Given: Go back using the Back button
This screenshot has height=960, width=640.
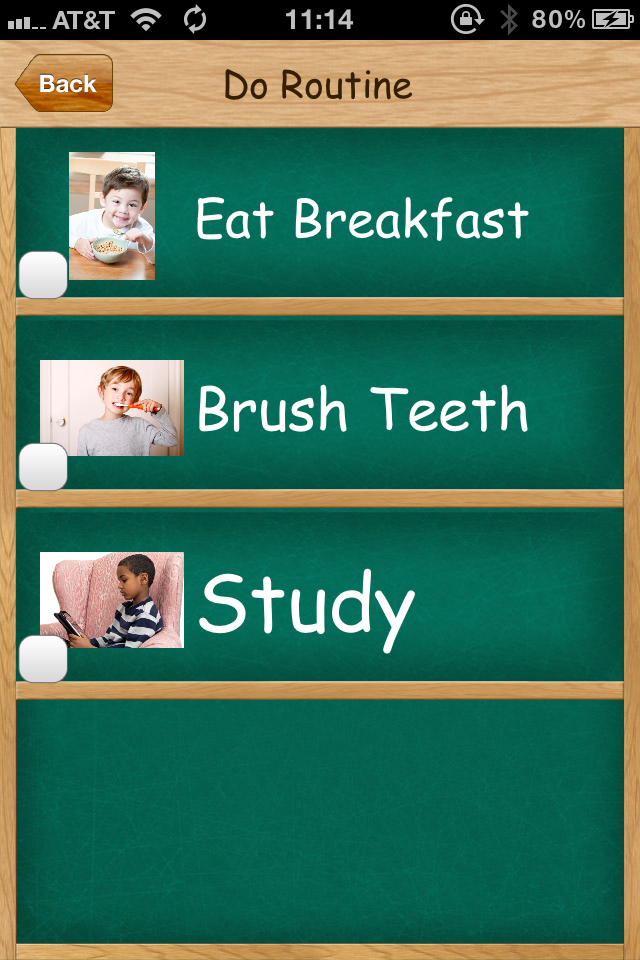Looking at the screenshot, I should tap(65, 84).
